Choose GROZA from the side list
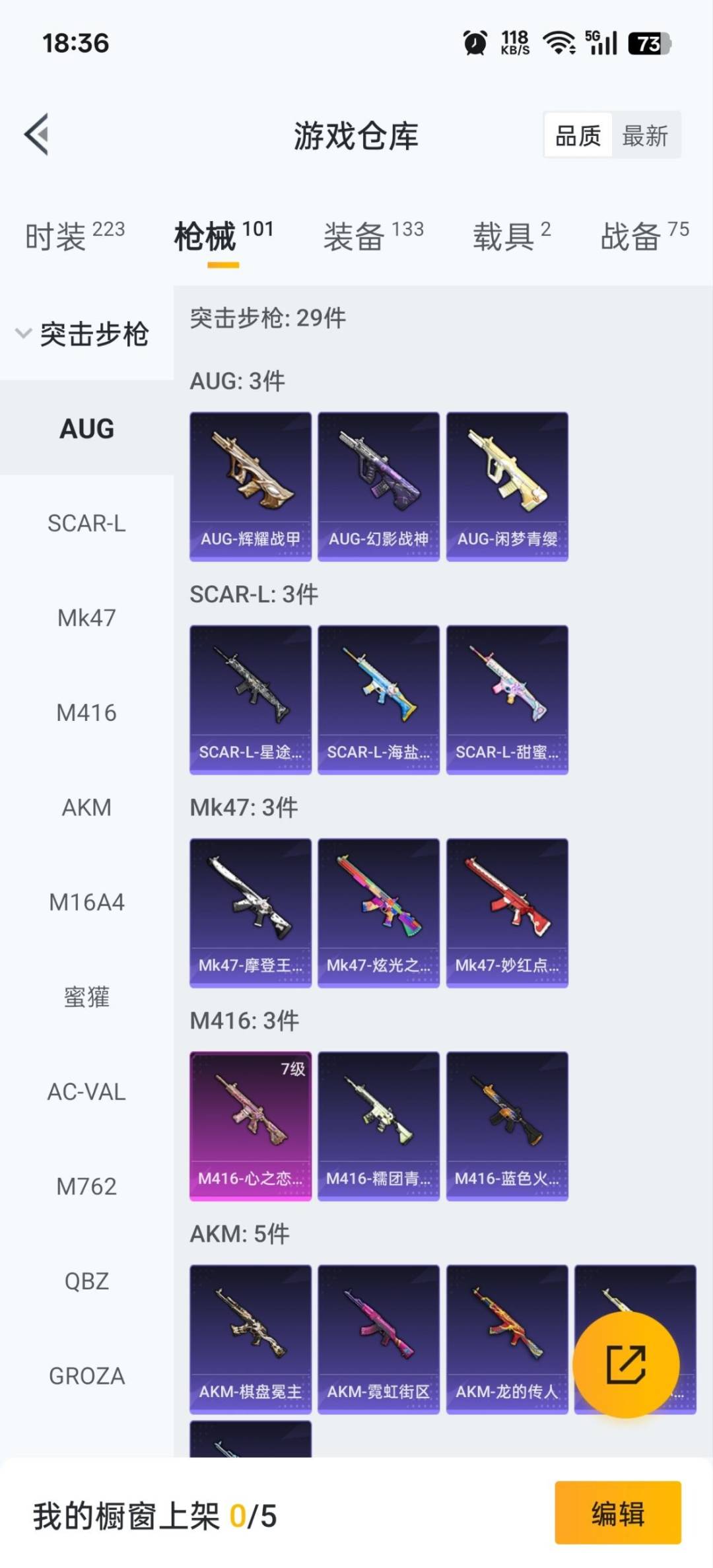 tap(86, 1376)
